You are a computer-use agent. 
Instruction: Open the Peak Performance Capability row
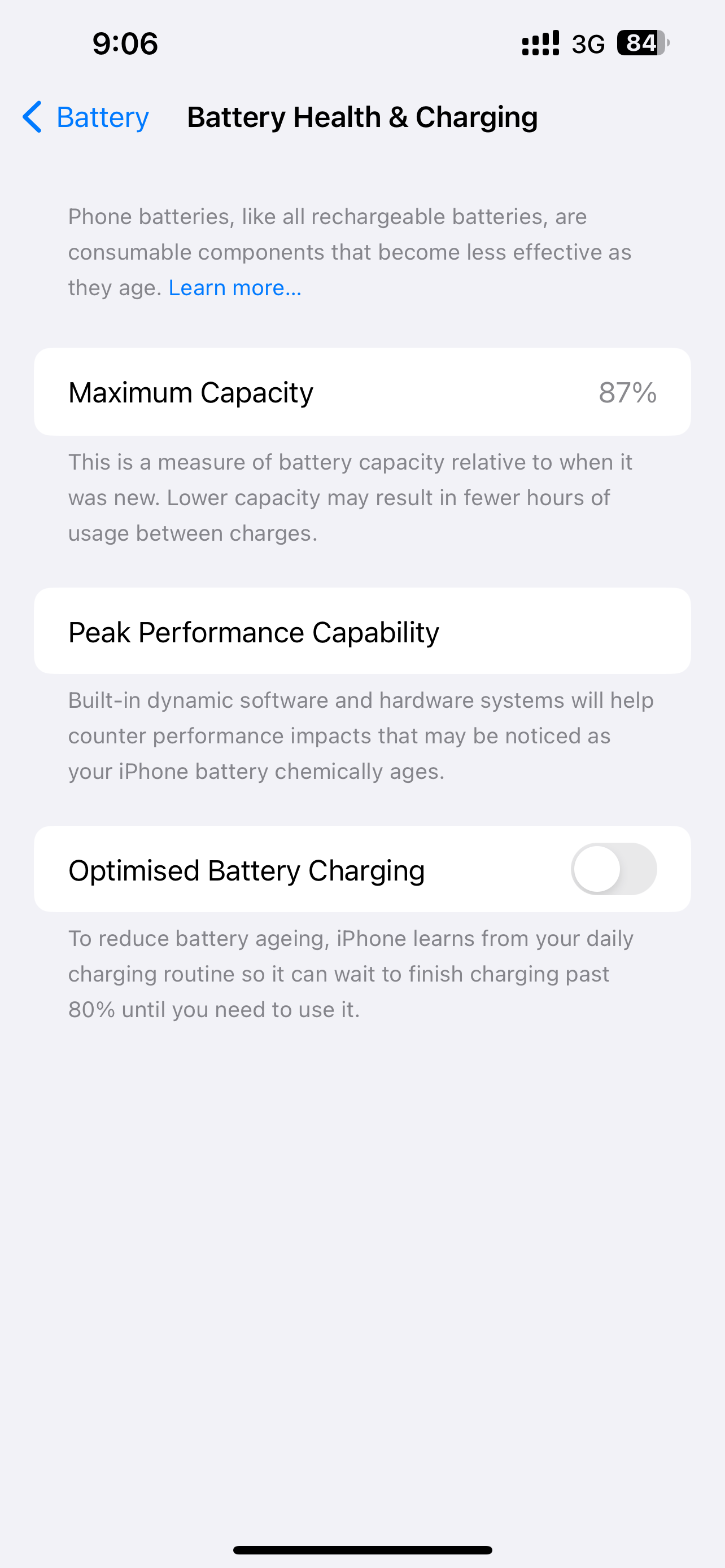tap(362, 630)
